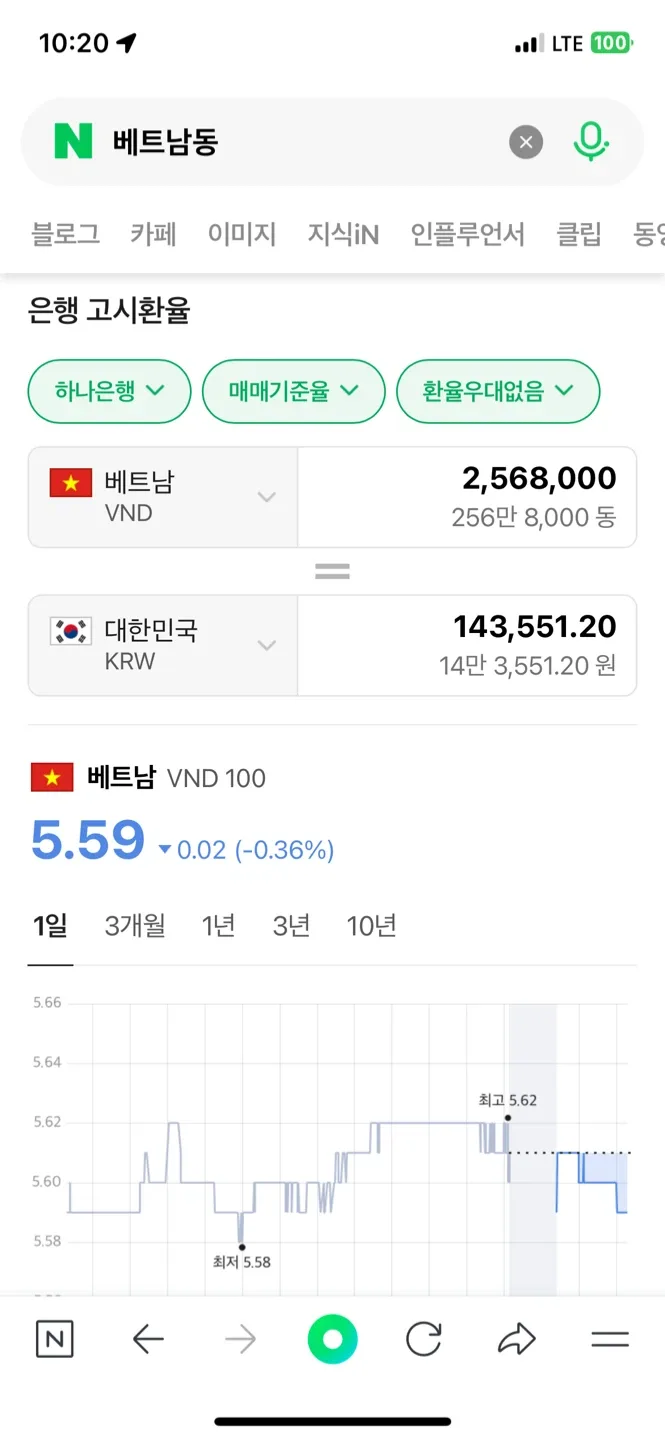Tap the search field containing 베트남동

[300, 142]
